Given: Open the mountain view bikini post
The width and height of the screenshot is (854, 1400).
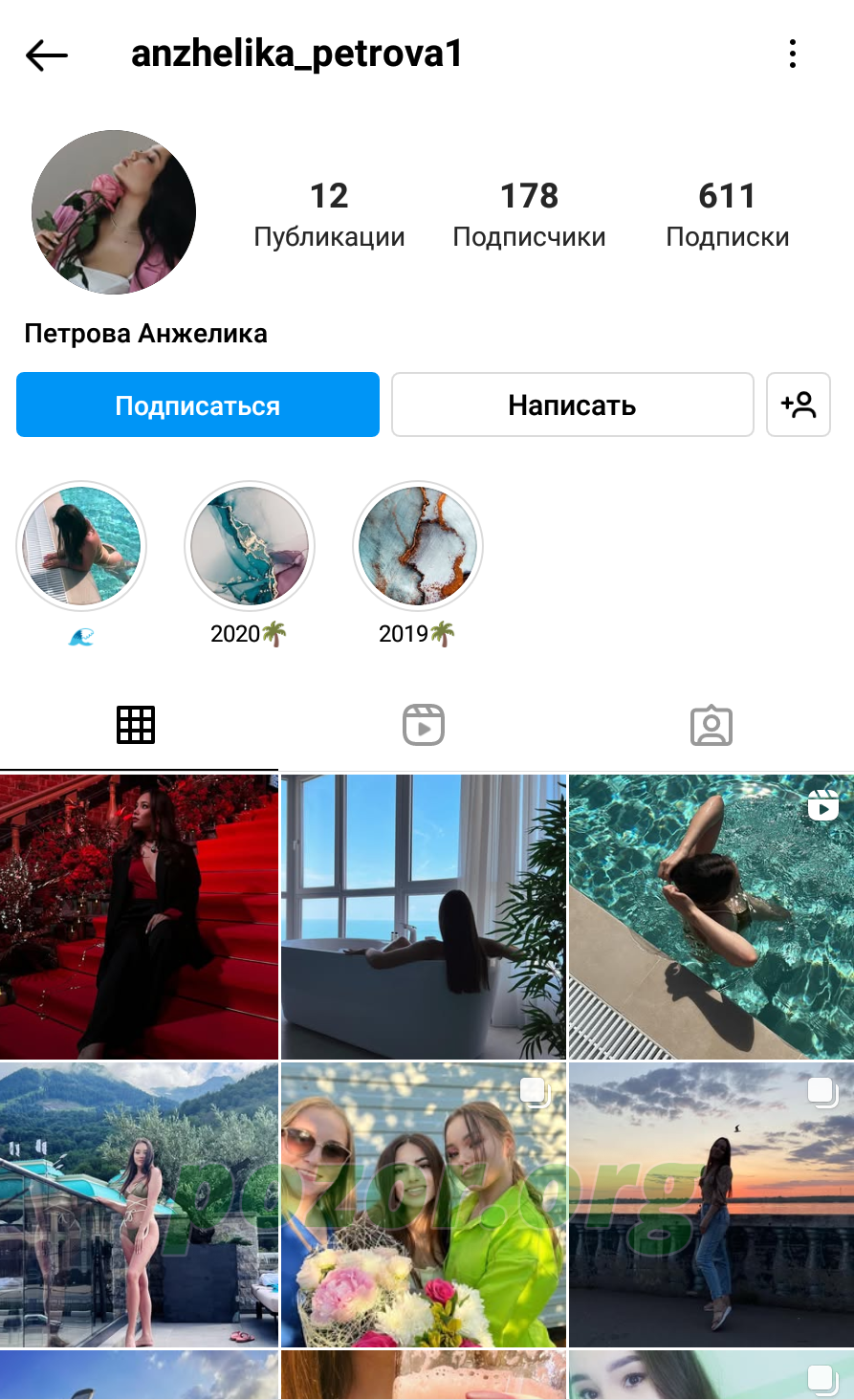Looking at the screenshot, I should click(139, 1204).
